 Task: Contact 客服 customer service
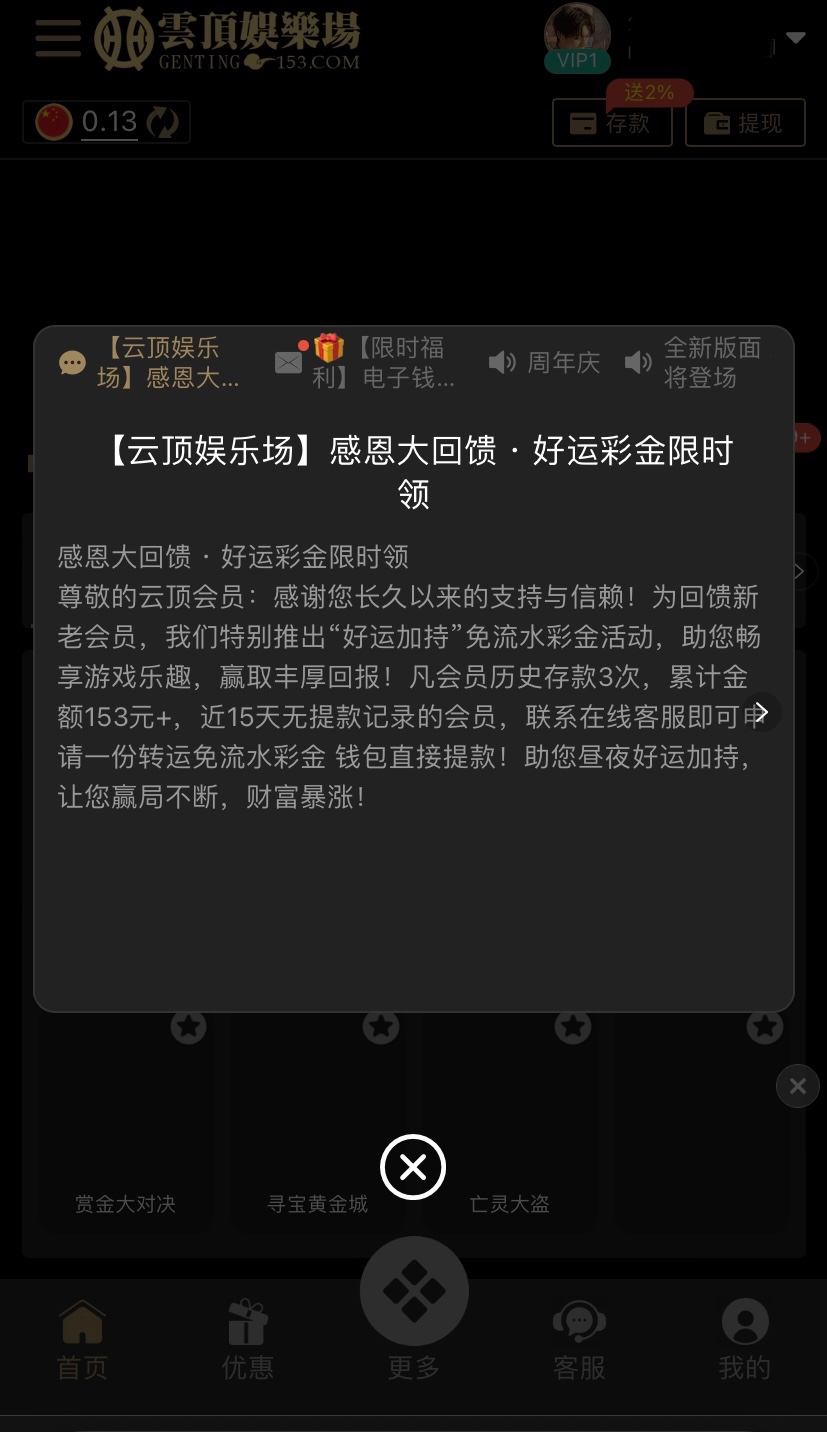[x=579, y=1340]
